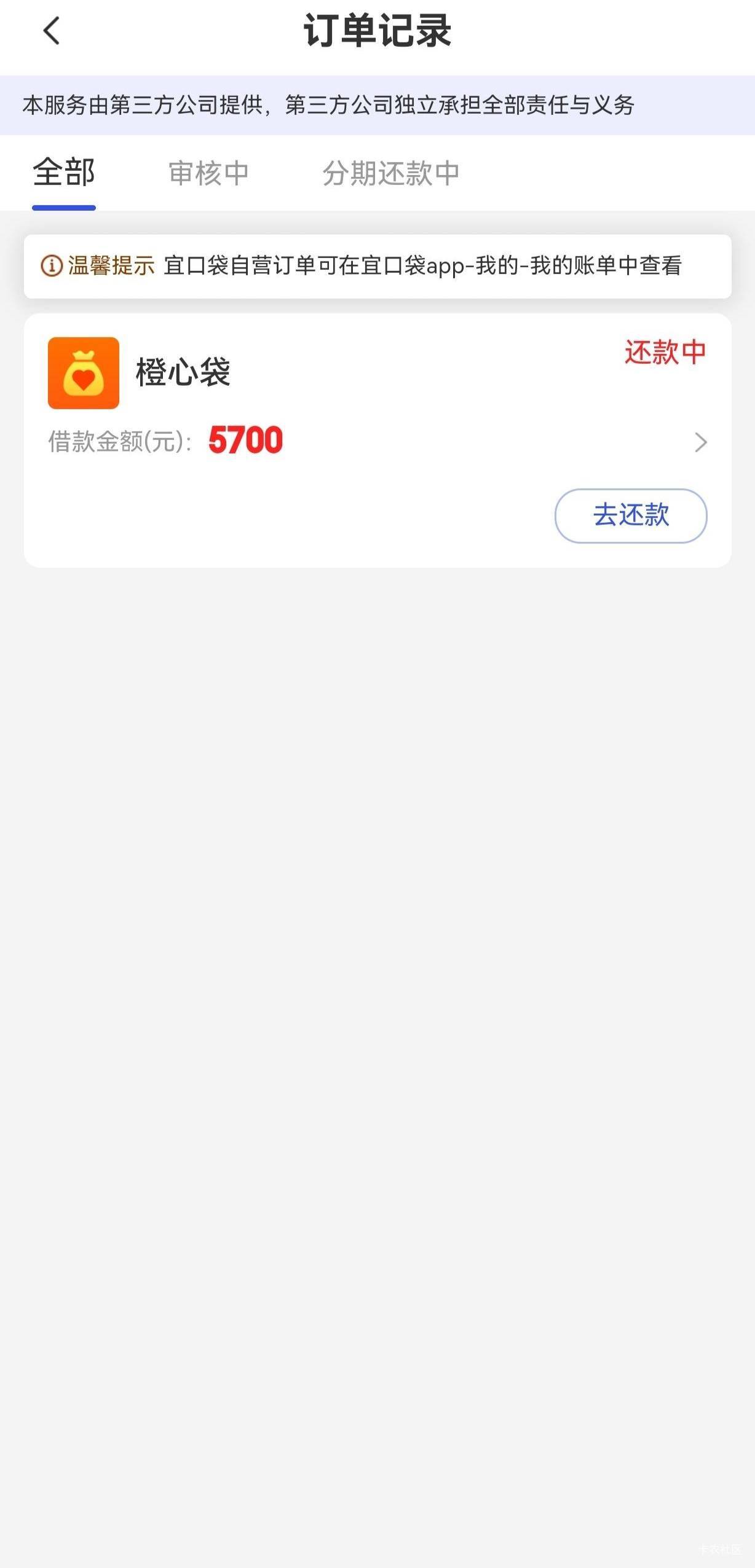Switch to the 分期还款中 tab
Viewport: 755px width, 1568px height.
tap(391, 173)
